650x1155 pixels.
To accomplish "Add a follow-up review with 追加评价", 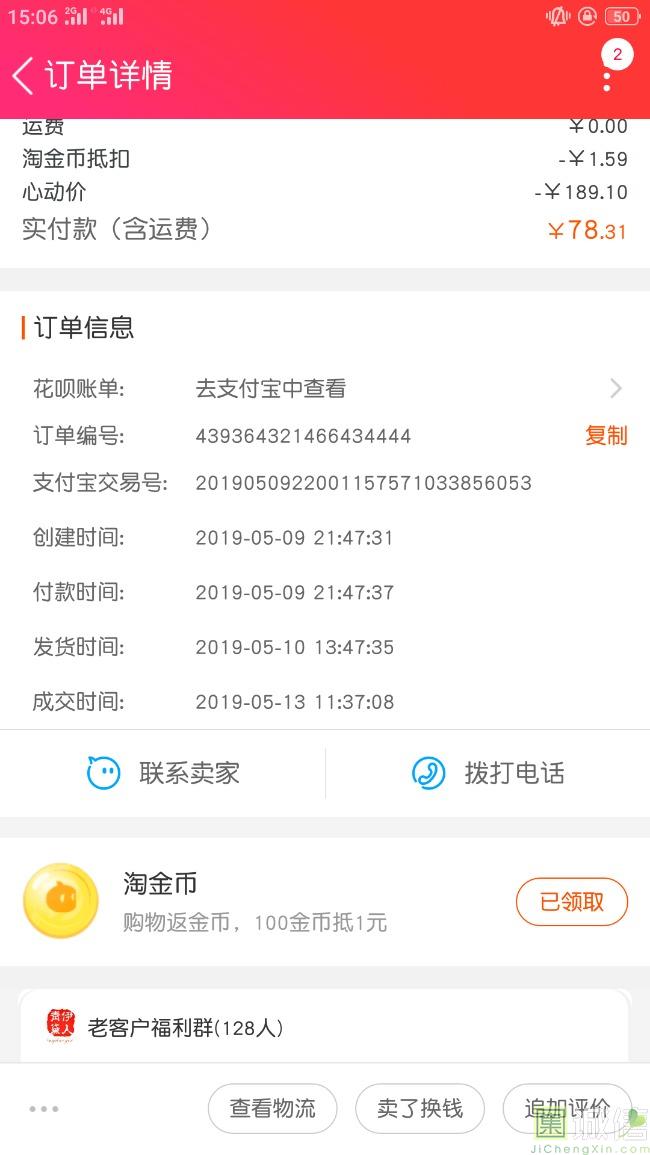I will tap(566, 1108).
